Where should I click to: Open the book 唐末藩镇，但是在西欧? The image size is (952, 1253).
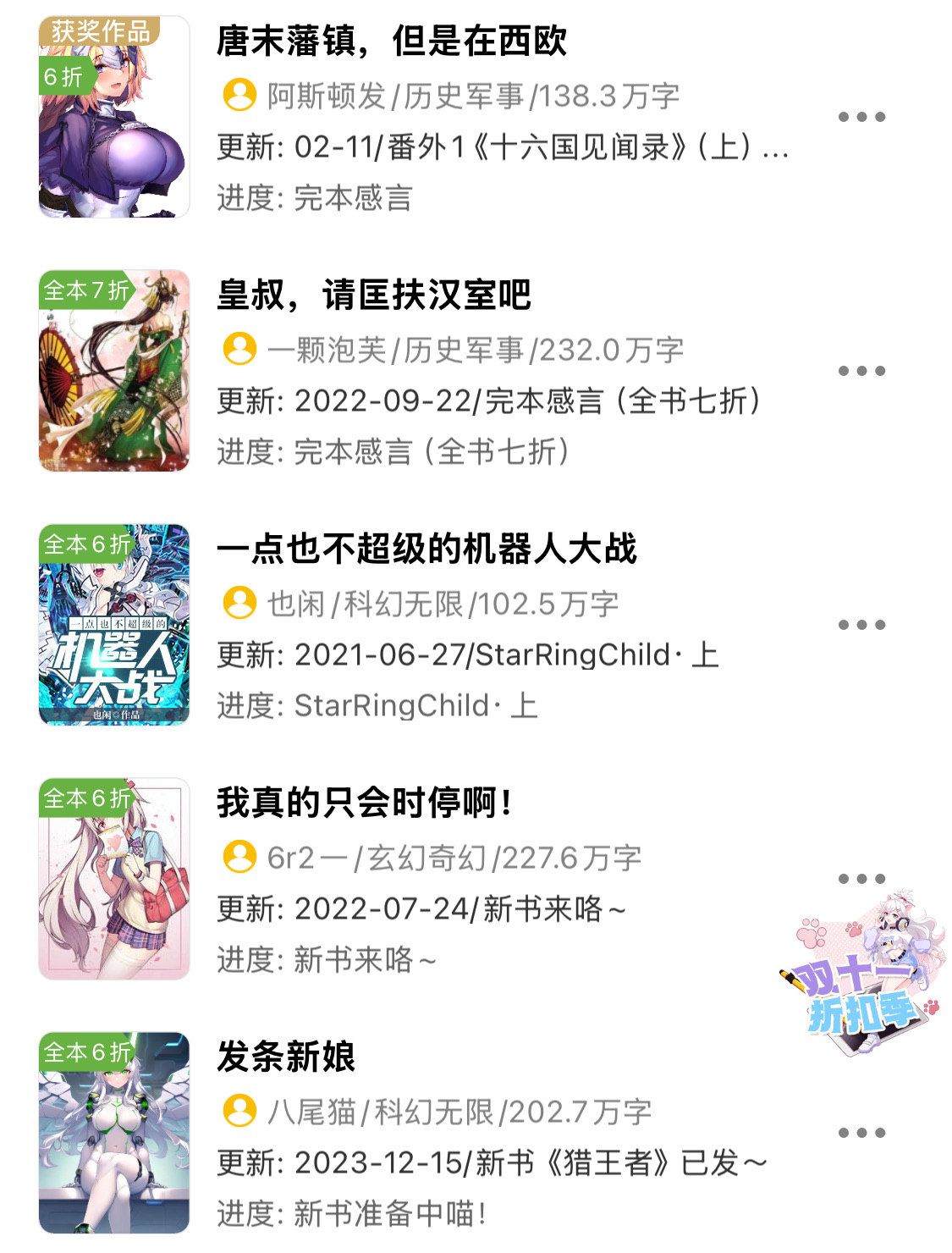point(391,41)
